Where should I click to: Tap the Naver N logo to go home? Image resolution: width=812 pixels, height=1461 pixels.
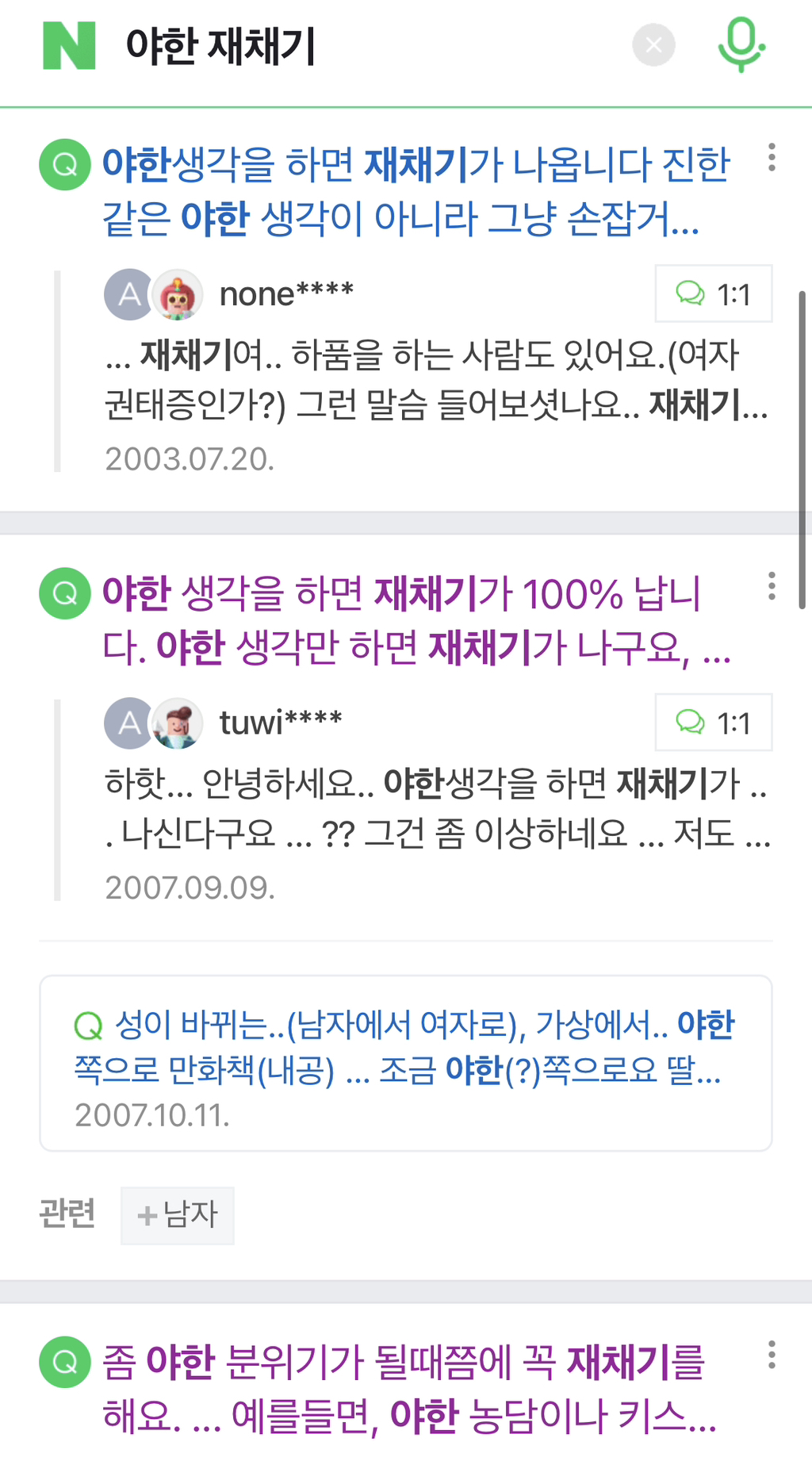pyautogui.click(x=69, y=46)
